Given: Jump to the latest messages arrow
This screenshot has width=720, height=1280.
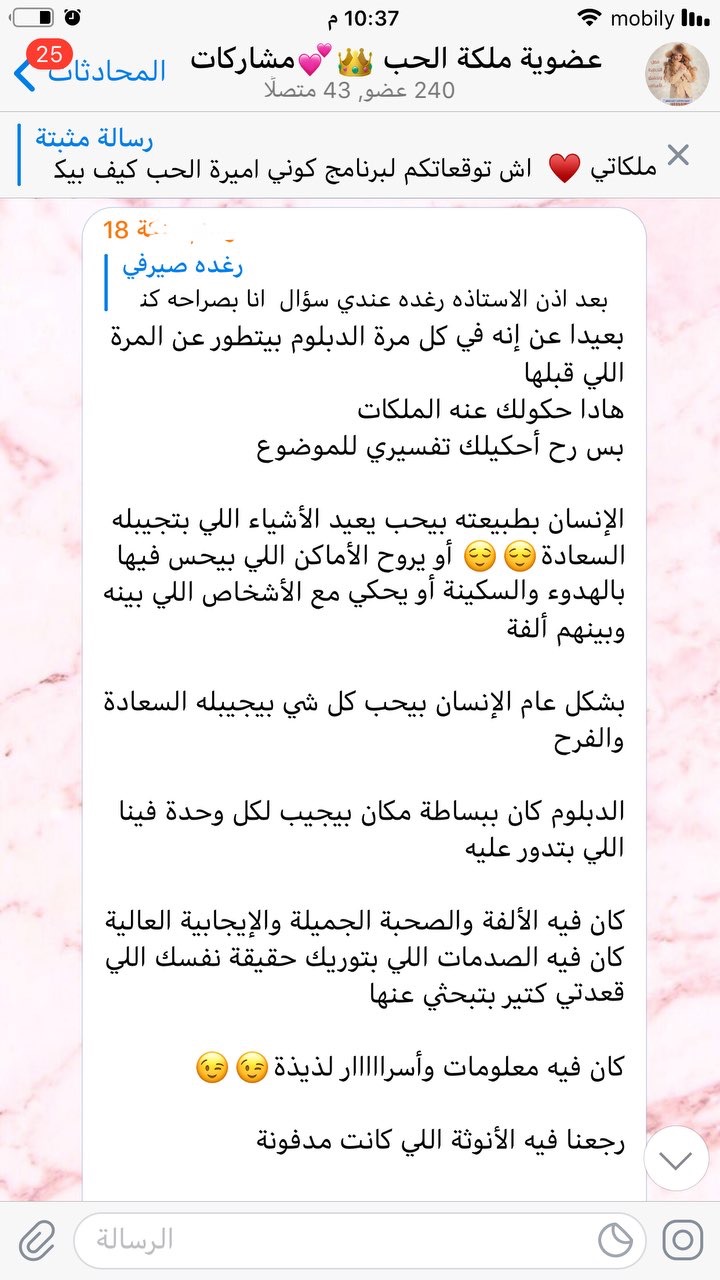Looking at the screenshot, I should [676, 1160].
